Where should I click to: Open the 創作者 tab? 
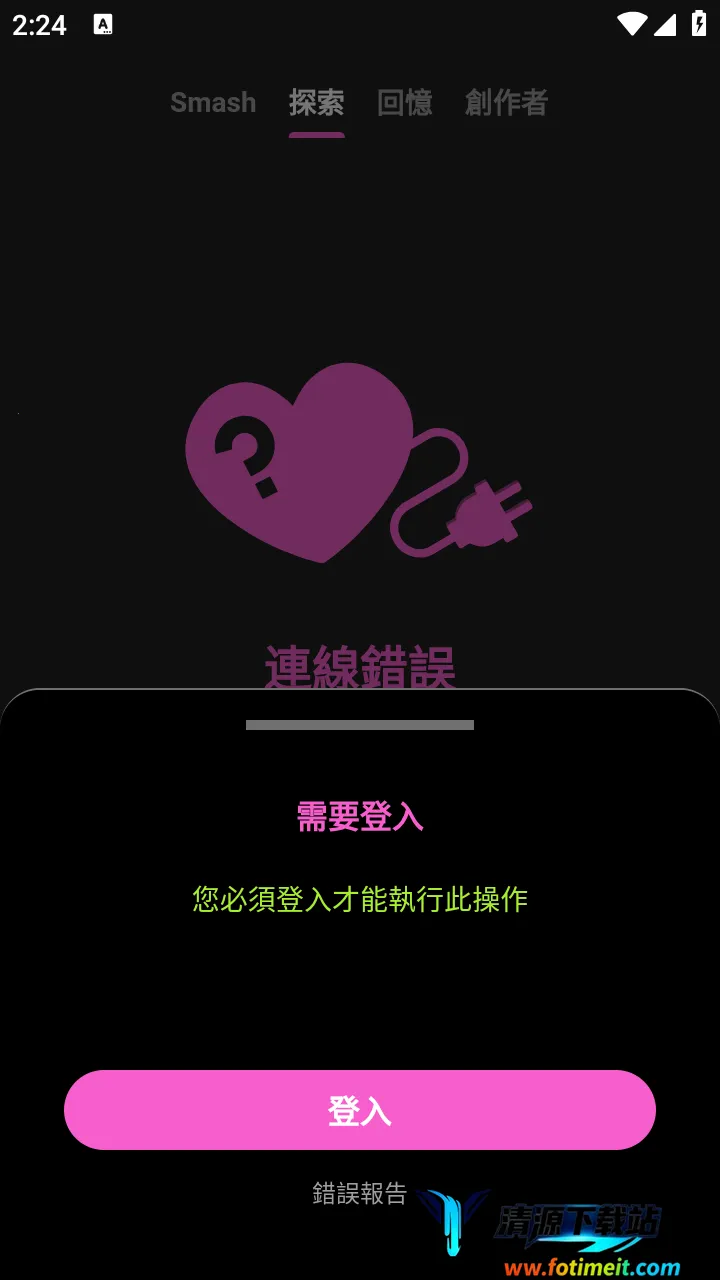point(506,102)
